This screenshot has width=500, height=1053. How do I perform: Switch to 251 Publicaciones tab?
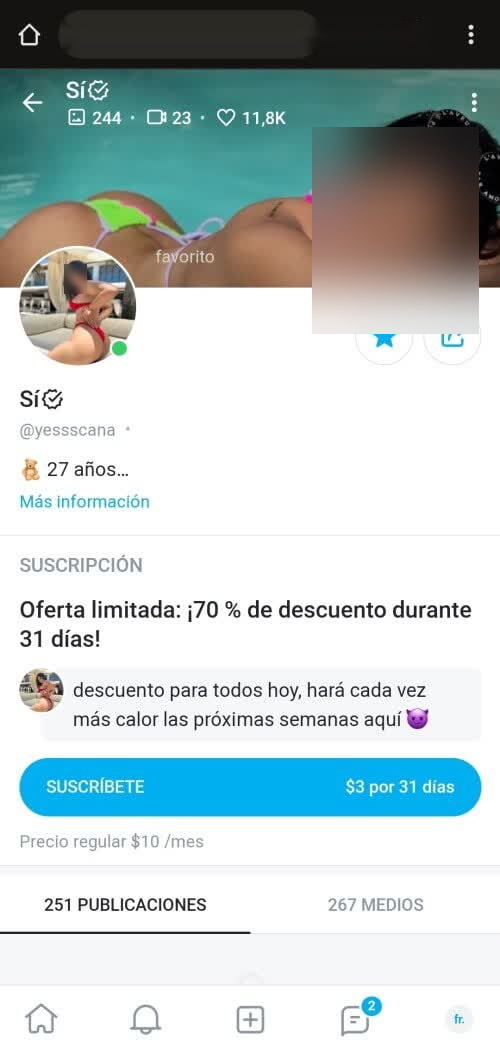tap(126, 905)
